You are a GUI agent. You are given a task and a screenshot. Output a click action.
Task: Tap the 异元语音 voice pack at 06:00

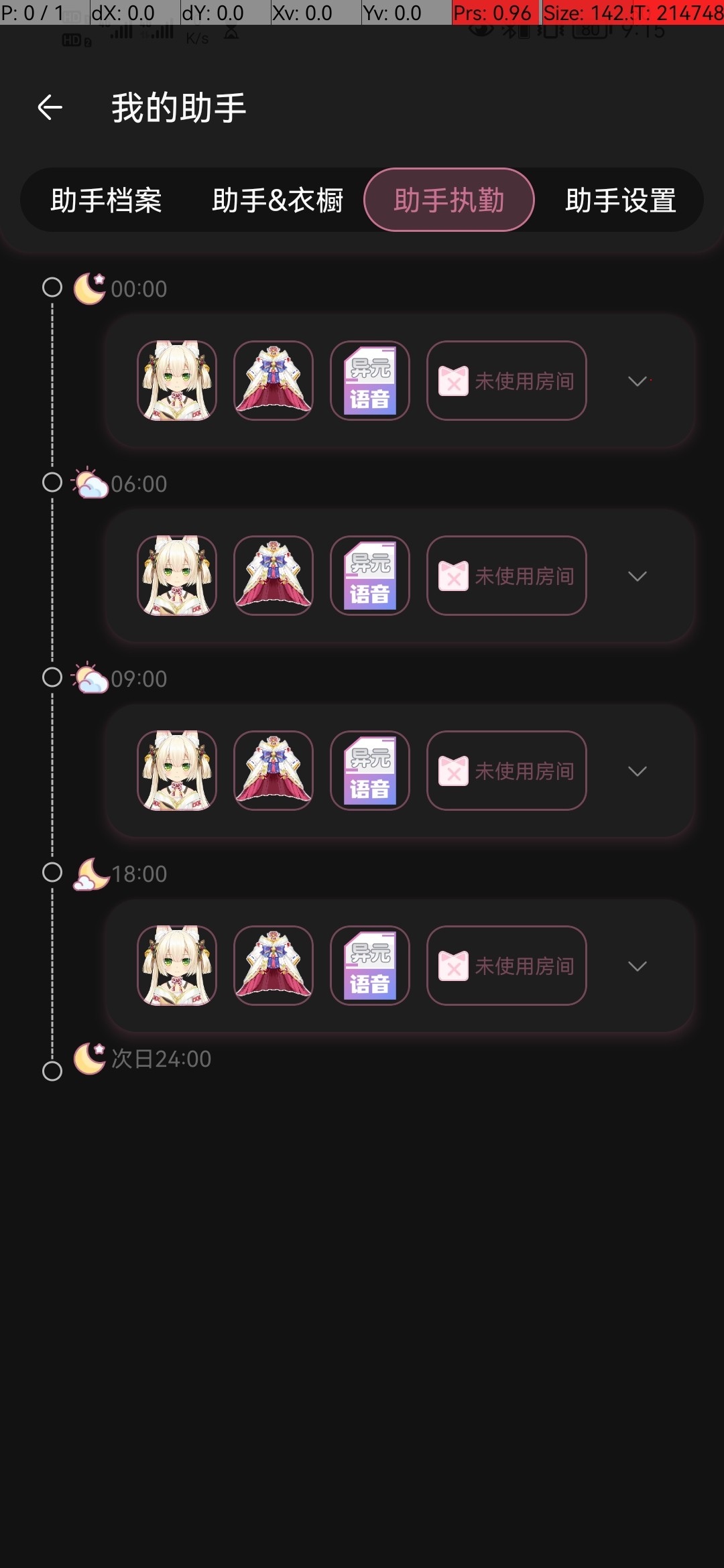coord(370,576)
